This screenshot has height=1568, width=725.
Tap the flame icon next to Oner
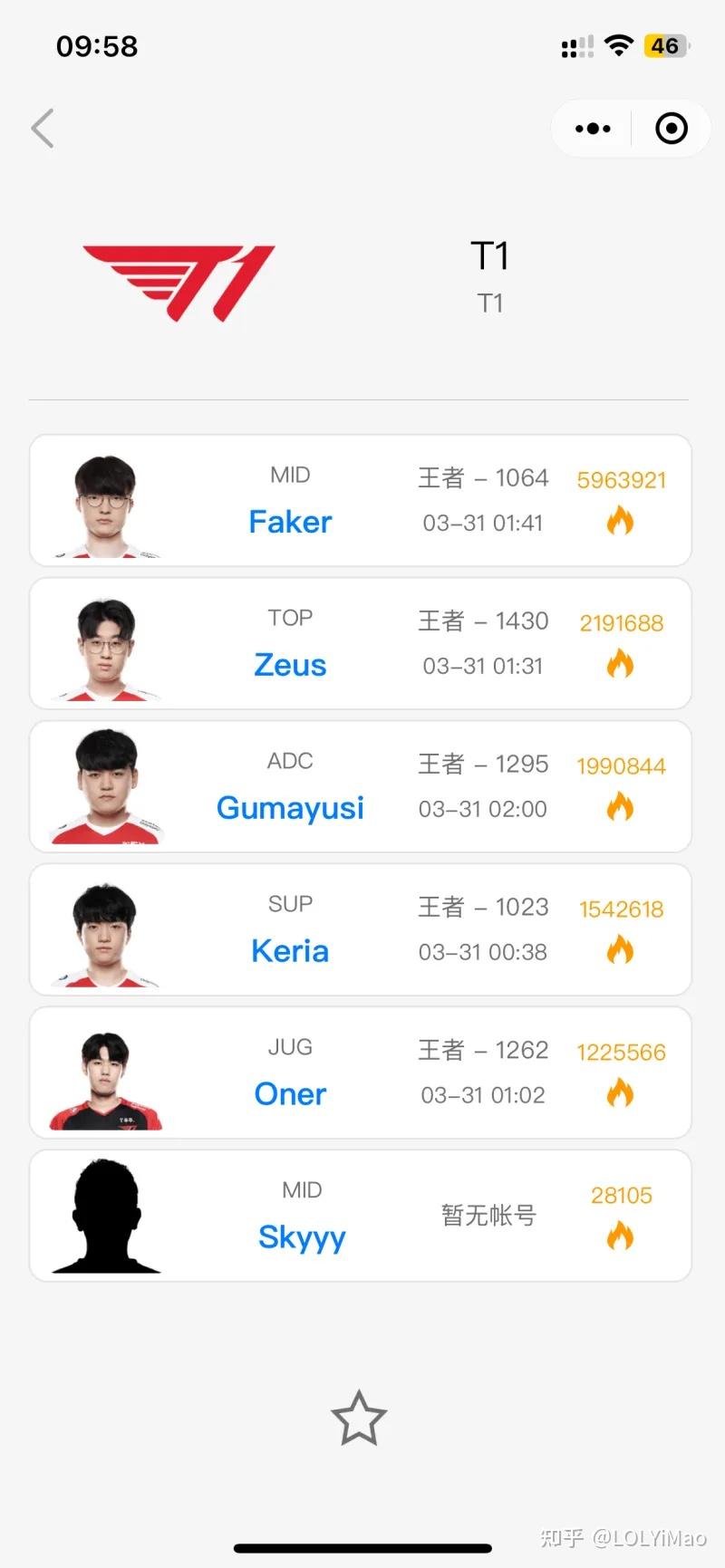[620, 1093]
